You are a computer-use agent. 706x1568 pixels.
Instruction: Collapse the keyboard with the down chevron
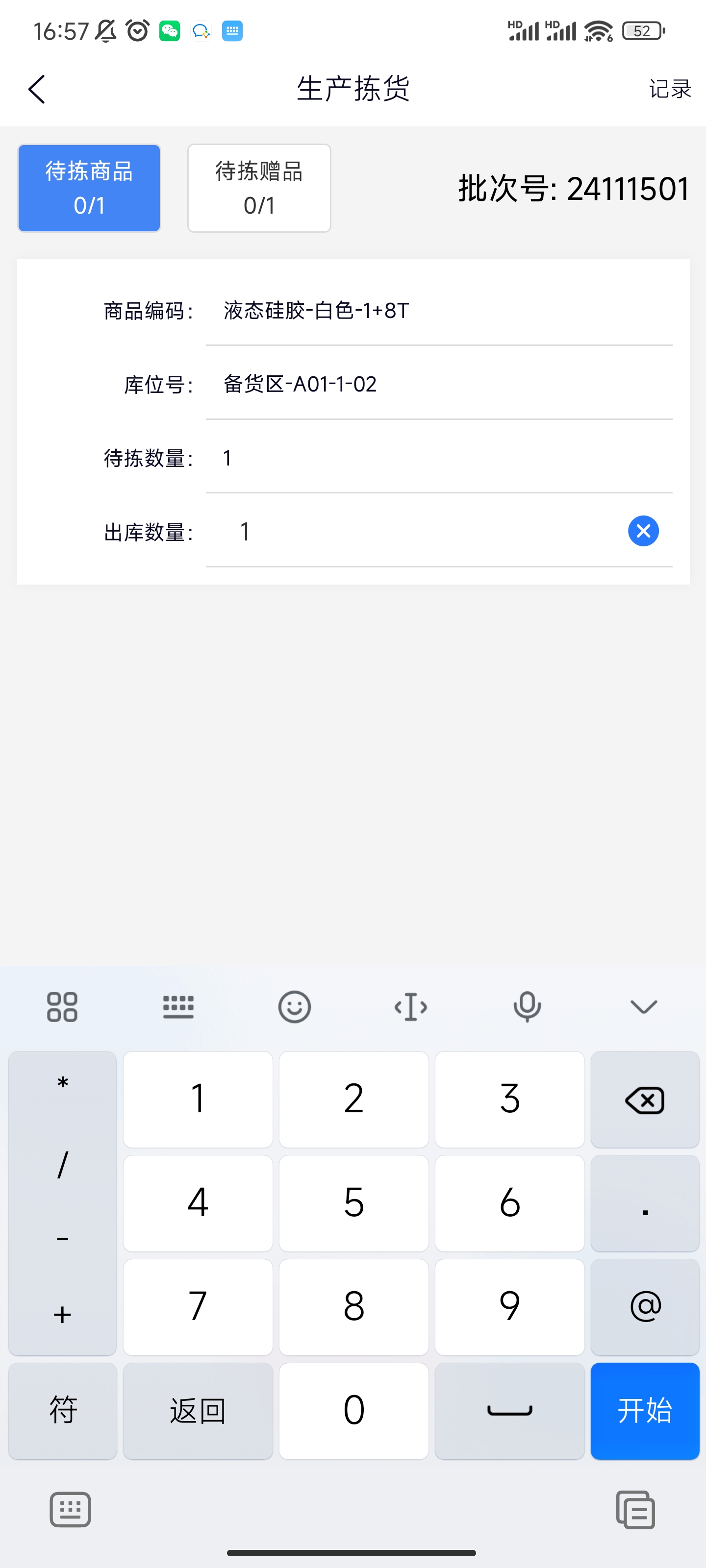click(643, 1006)
